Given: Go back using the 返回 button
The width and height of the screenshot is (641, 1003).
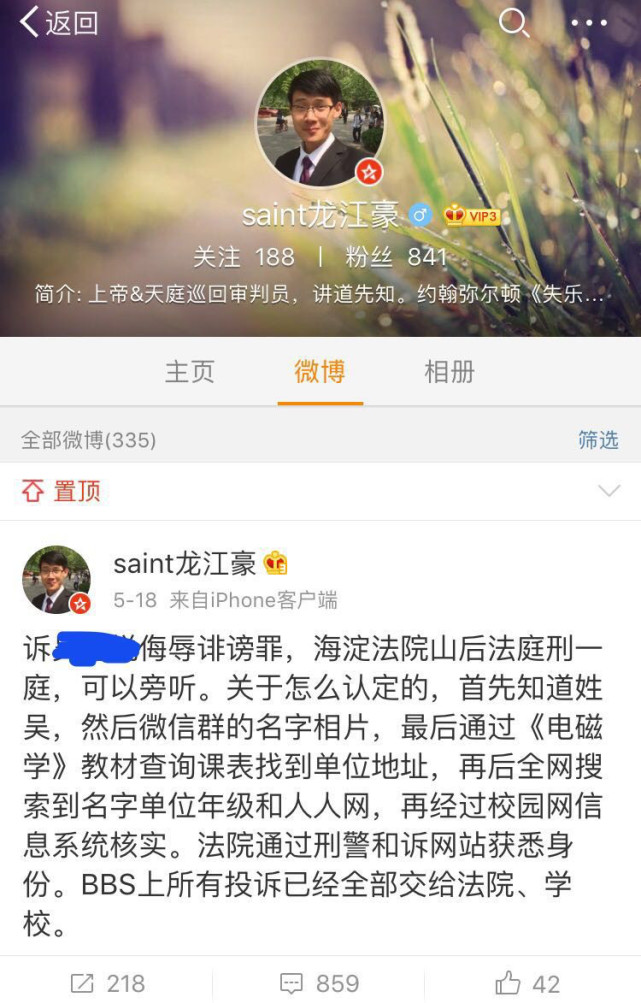Looking at the screenshot, I should [58, 22].
